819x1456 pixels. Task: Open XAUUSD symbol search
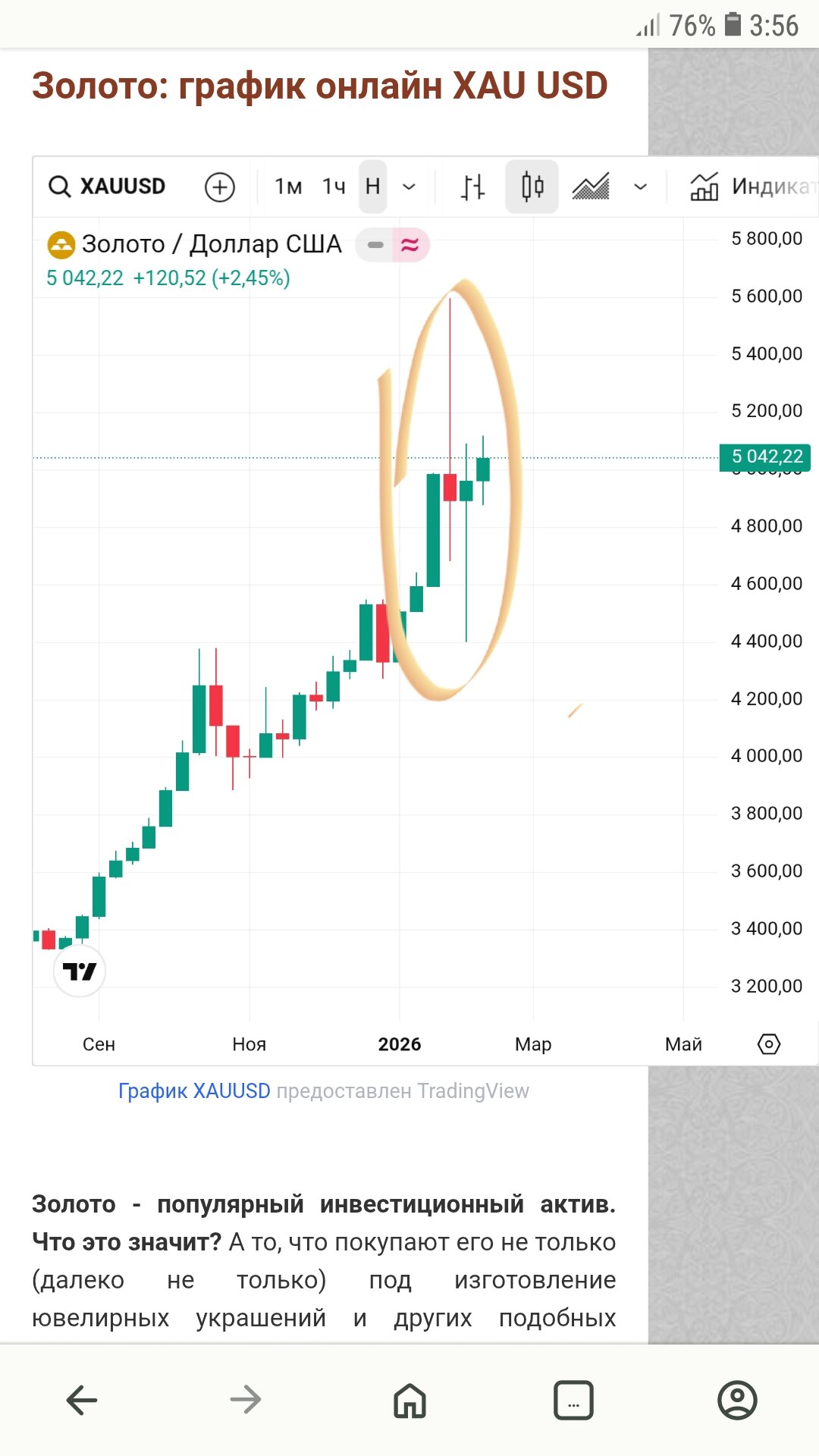[x=107, y=187]
